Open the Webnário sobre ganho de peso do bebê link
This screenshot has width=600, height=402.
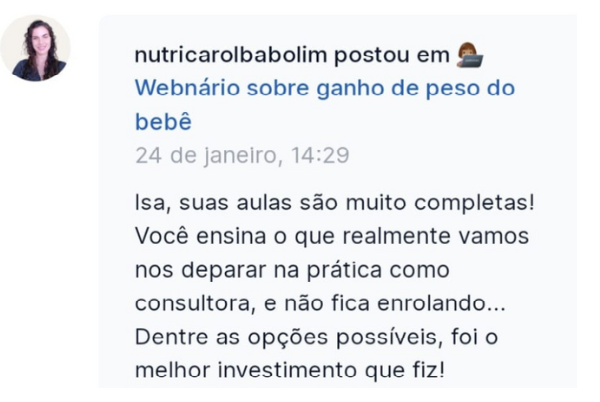tap(324, 88)
